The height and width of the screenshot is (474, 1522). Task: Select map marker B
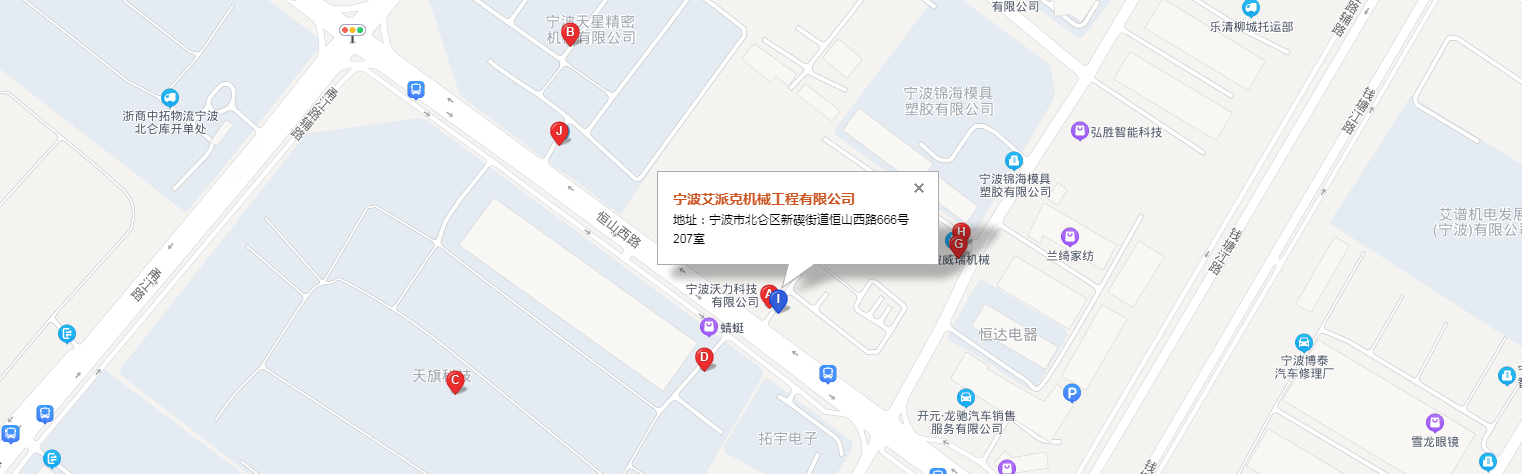point(570,34)
